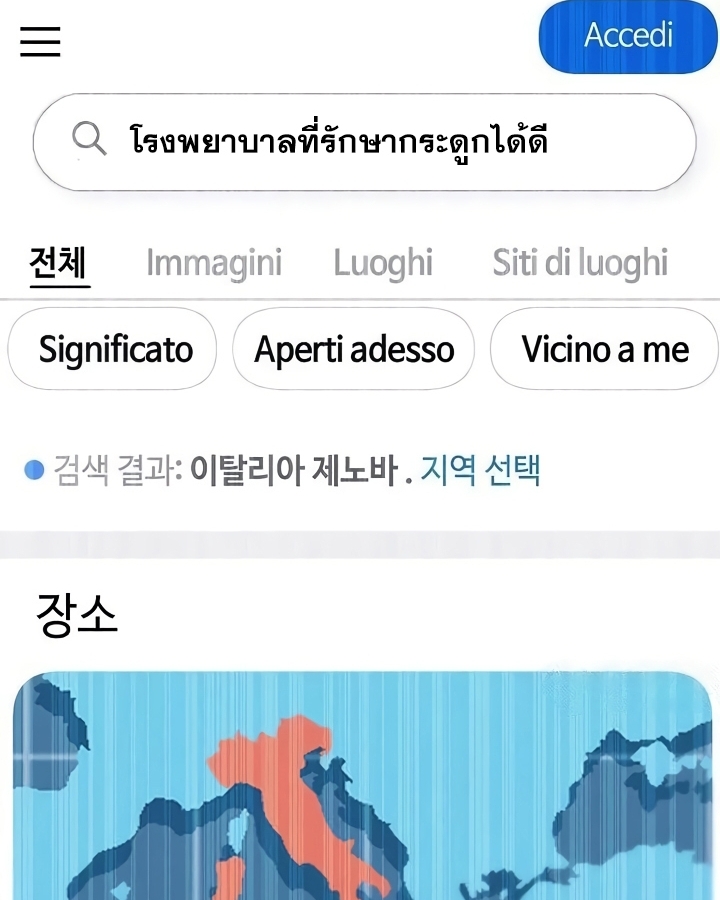Open the hamburger menu
The width and height of the screenshot is (720, 900).
pos(40,41)
